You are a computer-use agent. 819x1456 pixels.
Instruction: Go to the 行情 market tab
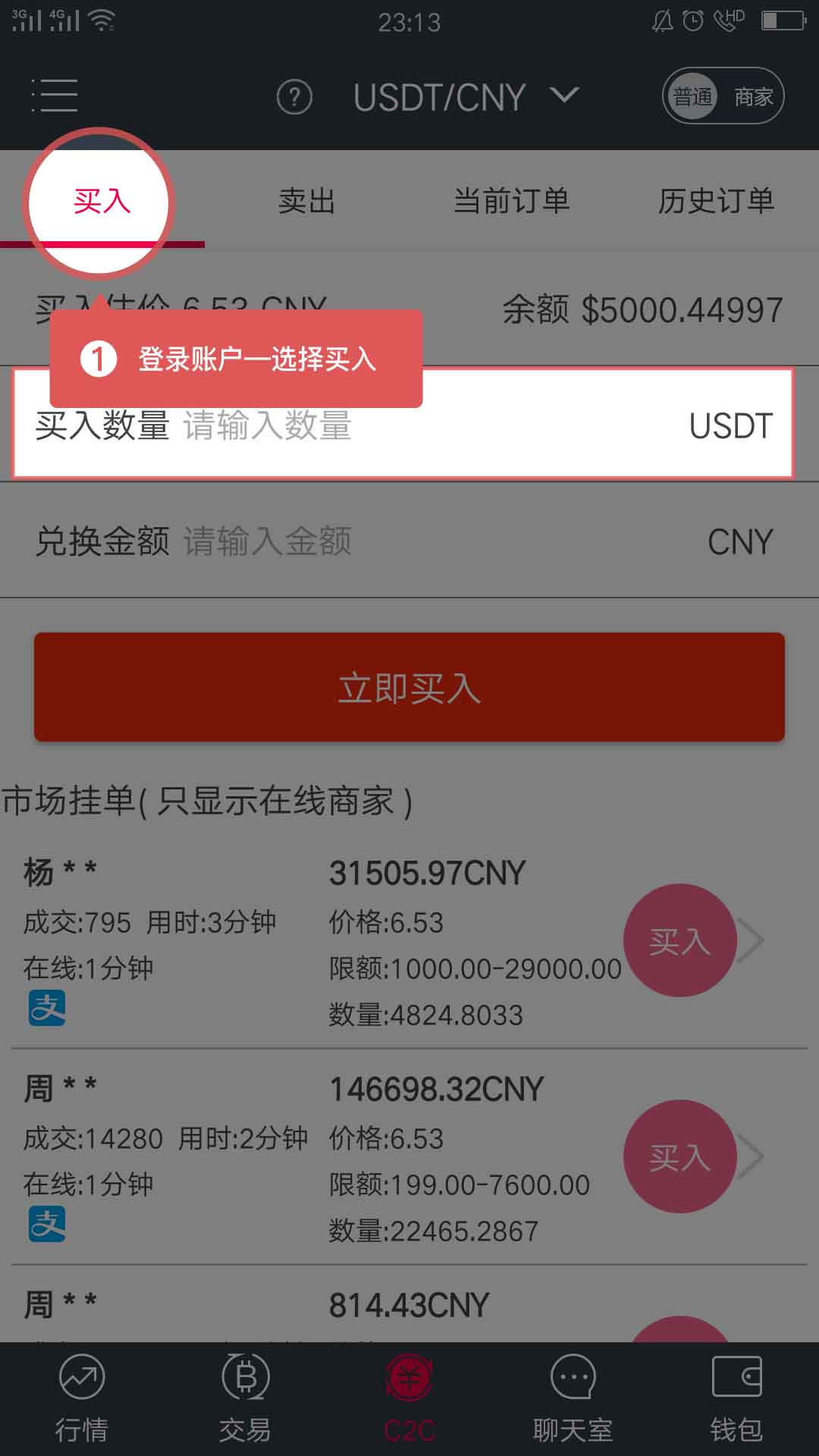(82, 1399)
